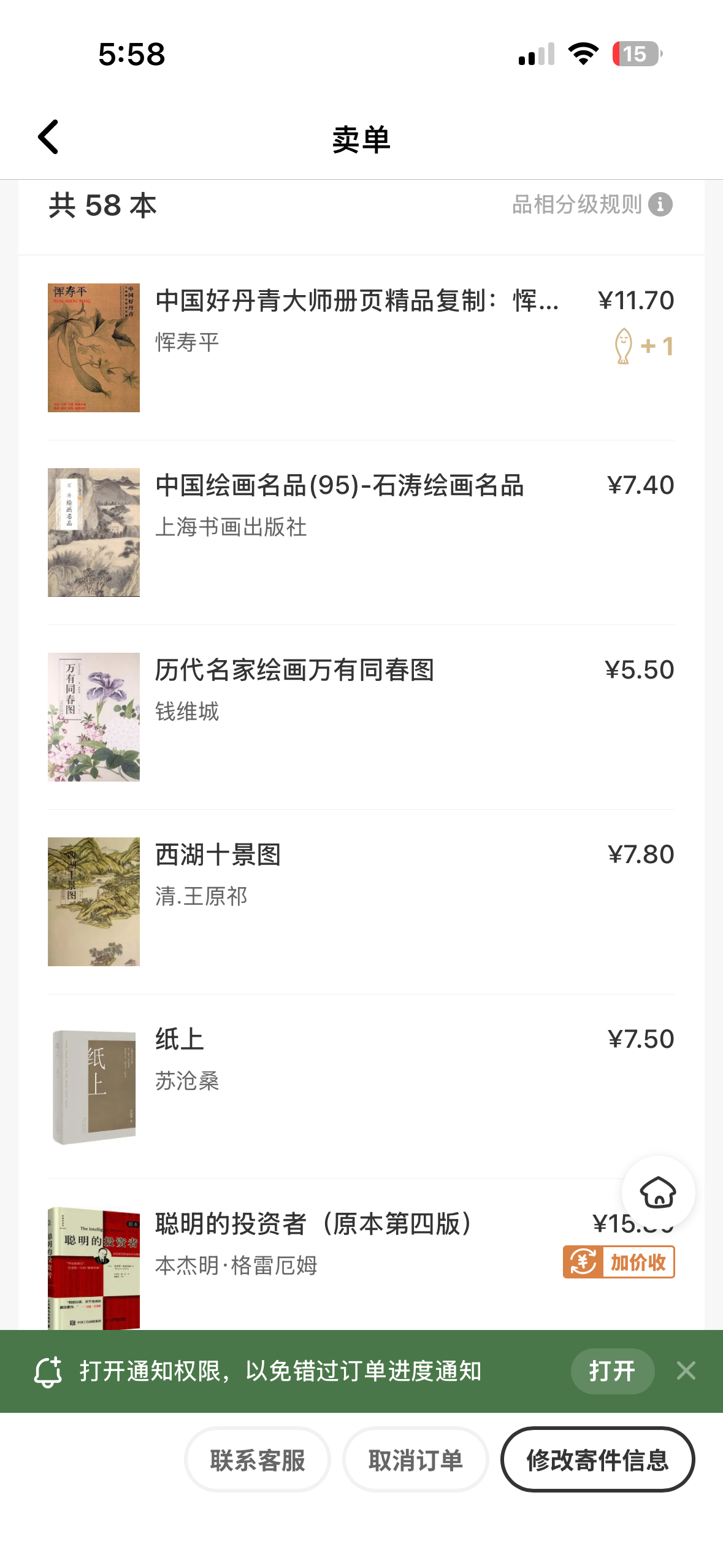Enable notifications with 打开 button
This screenshot has height=1568, width=723.
(612, 1371)
